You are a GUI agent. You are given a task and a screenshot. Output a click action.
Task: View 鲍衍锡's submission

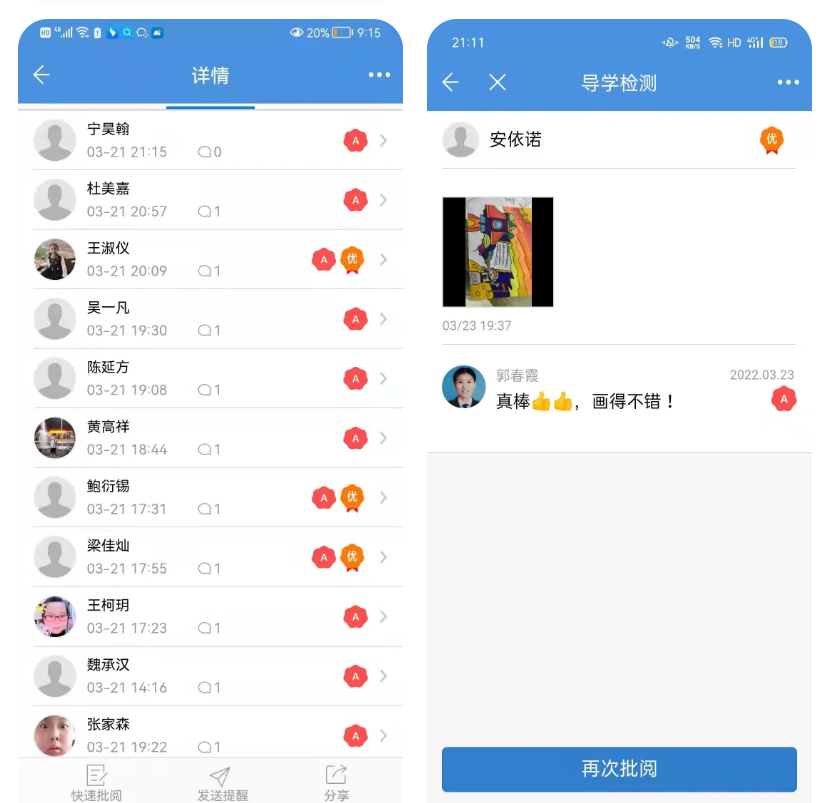(210, 498)
